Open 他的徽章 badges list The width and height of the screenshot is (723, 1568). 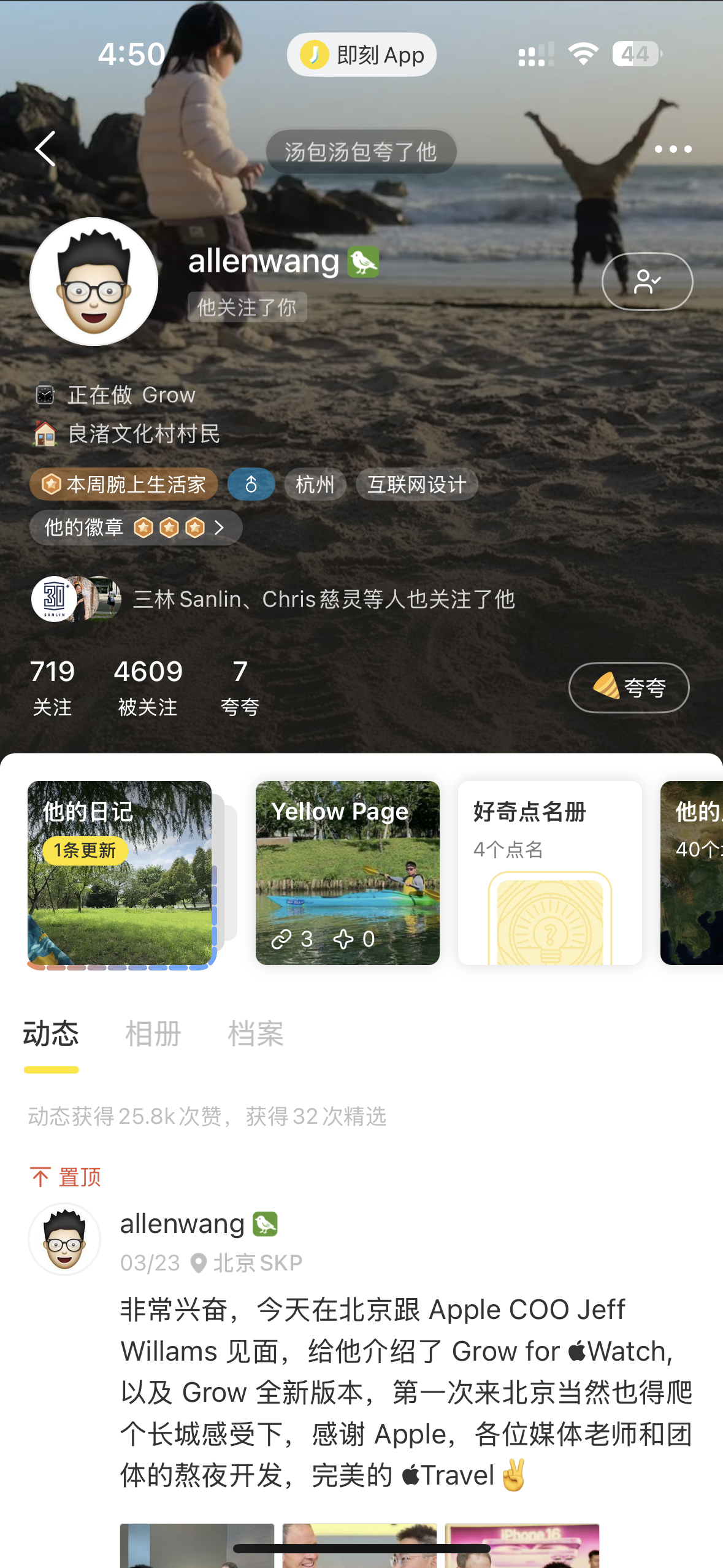(x=136, y=527)
